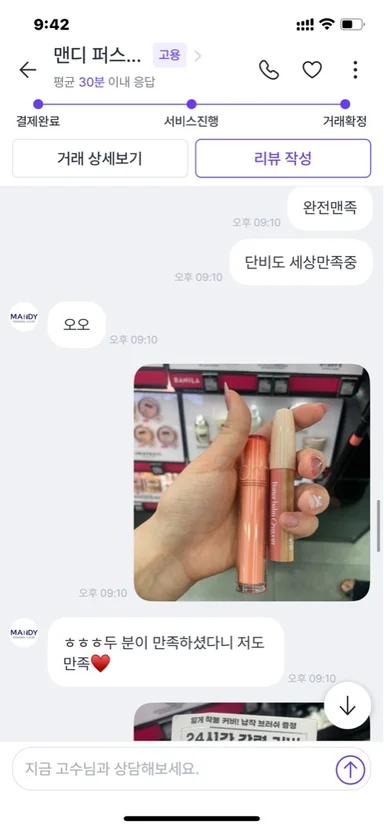Go back with the arrow icon
The image size is (384, 829).
pos(28,70)
